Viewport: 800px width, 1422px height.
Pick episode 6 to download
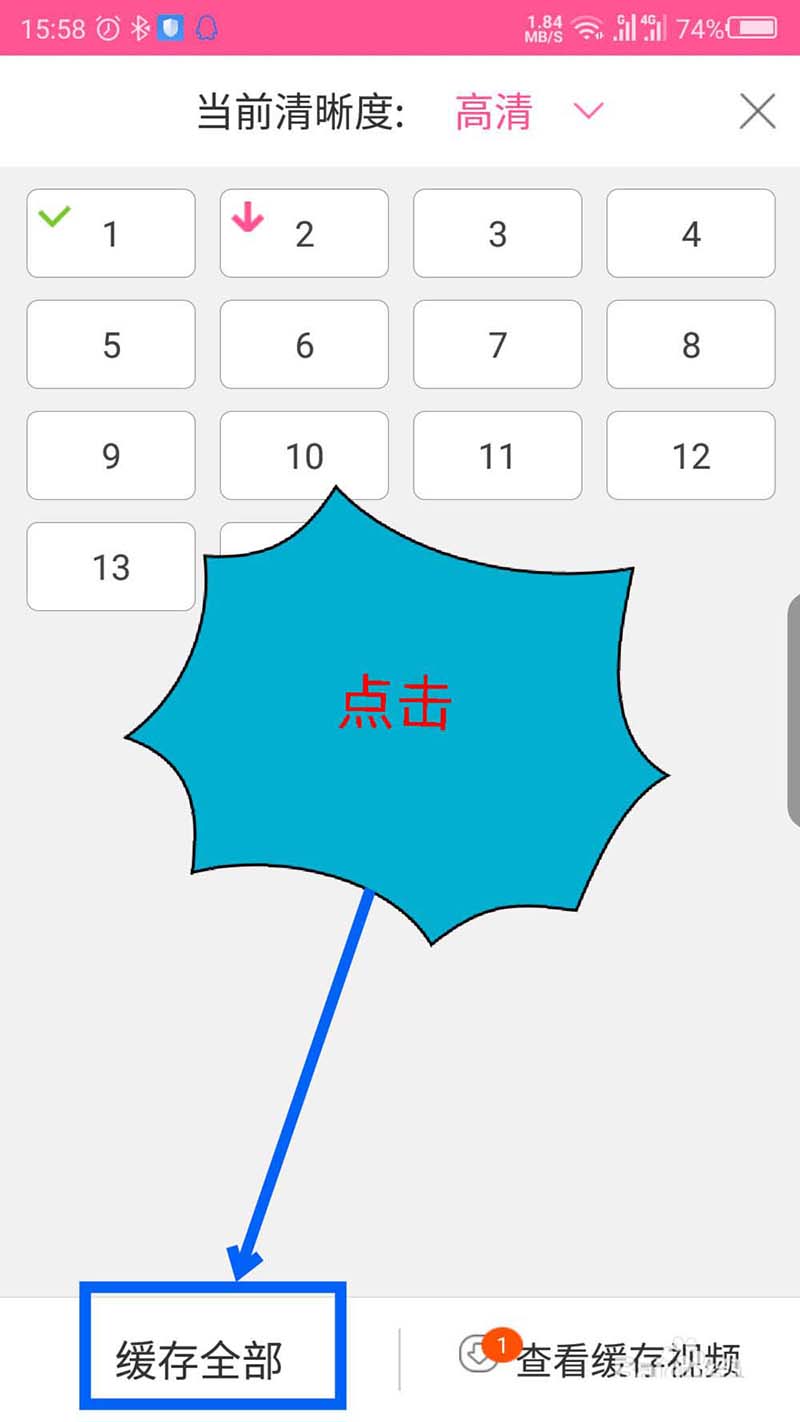tap(304, 344)
